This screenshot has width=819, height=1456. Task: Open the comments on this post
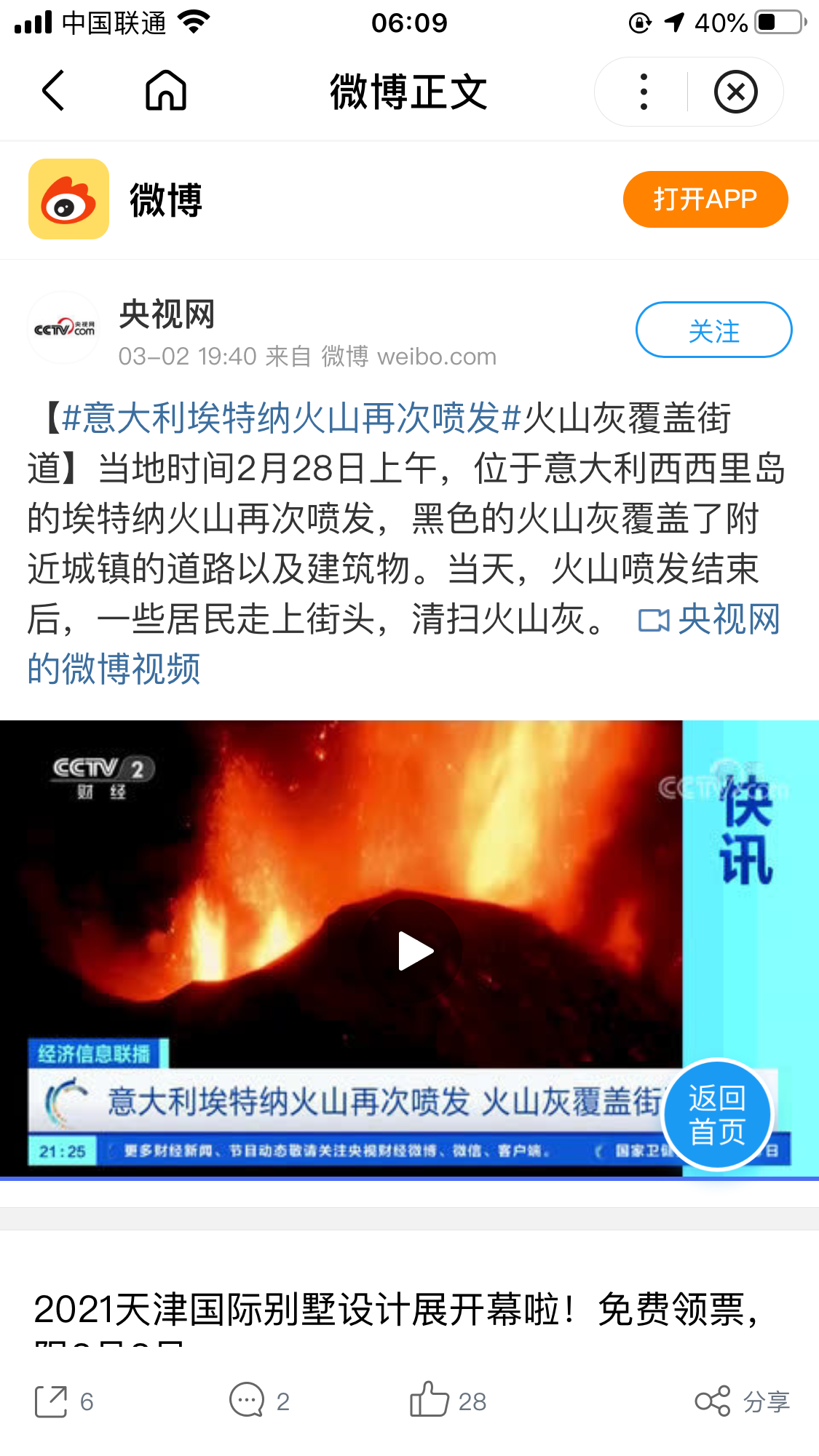pos(259,1401)
